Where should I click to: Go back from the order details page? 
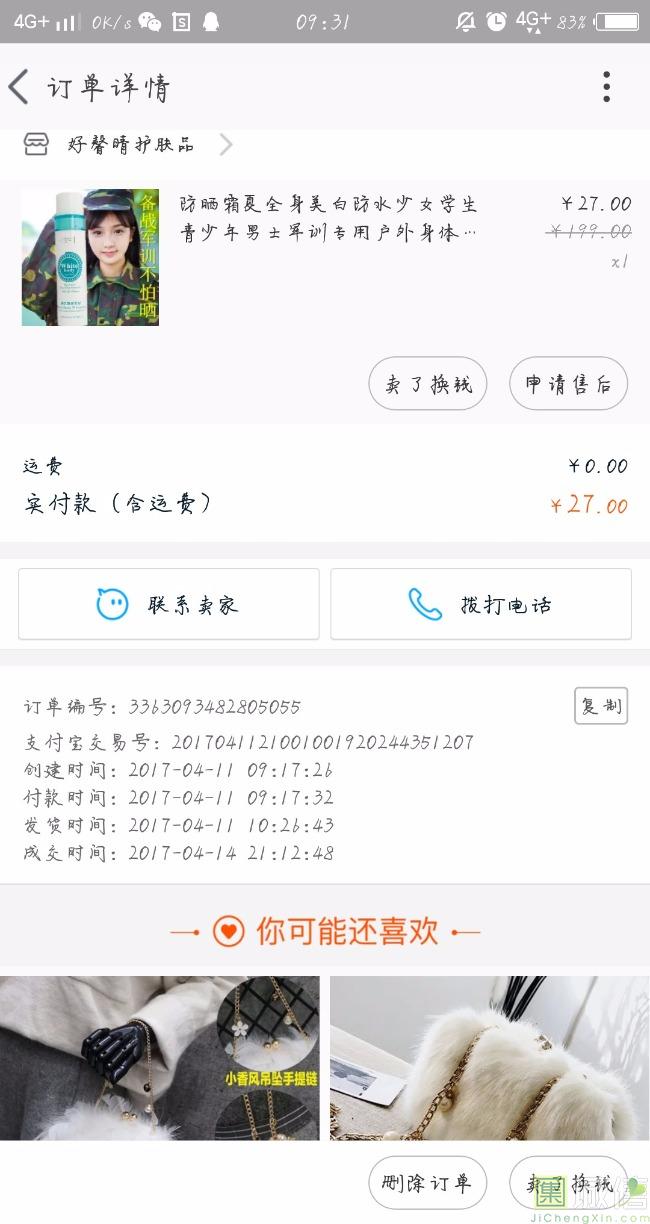[20, 87]
